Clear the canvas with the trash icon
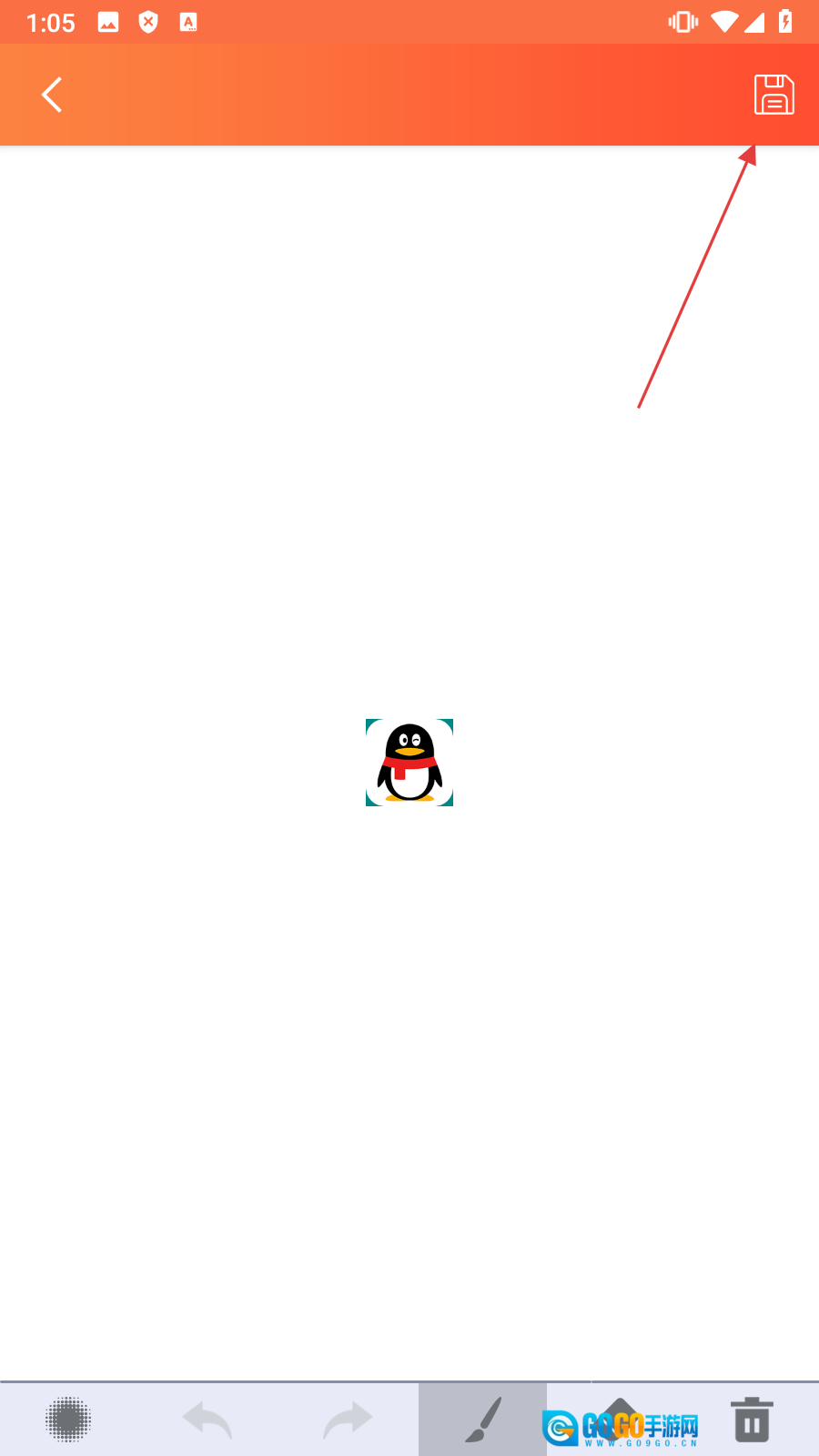This screenshot has width=819, height=1456. click(x=752, y=1420)
